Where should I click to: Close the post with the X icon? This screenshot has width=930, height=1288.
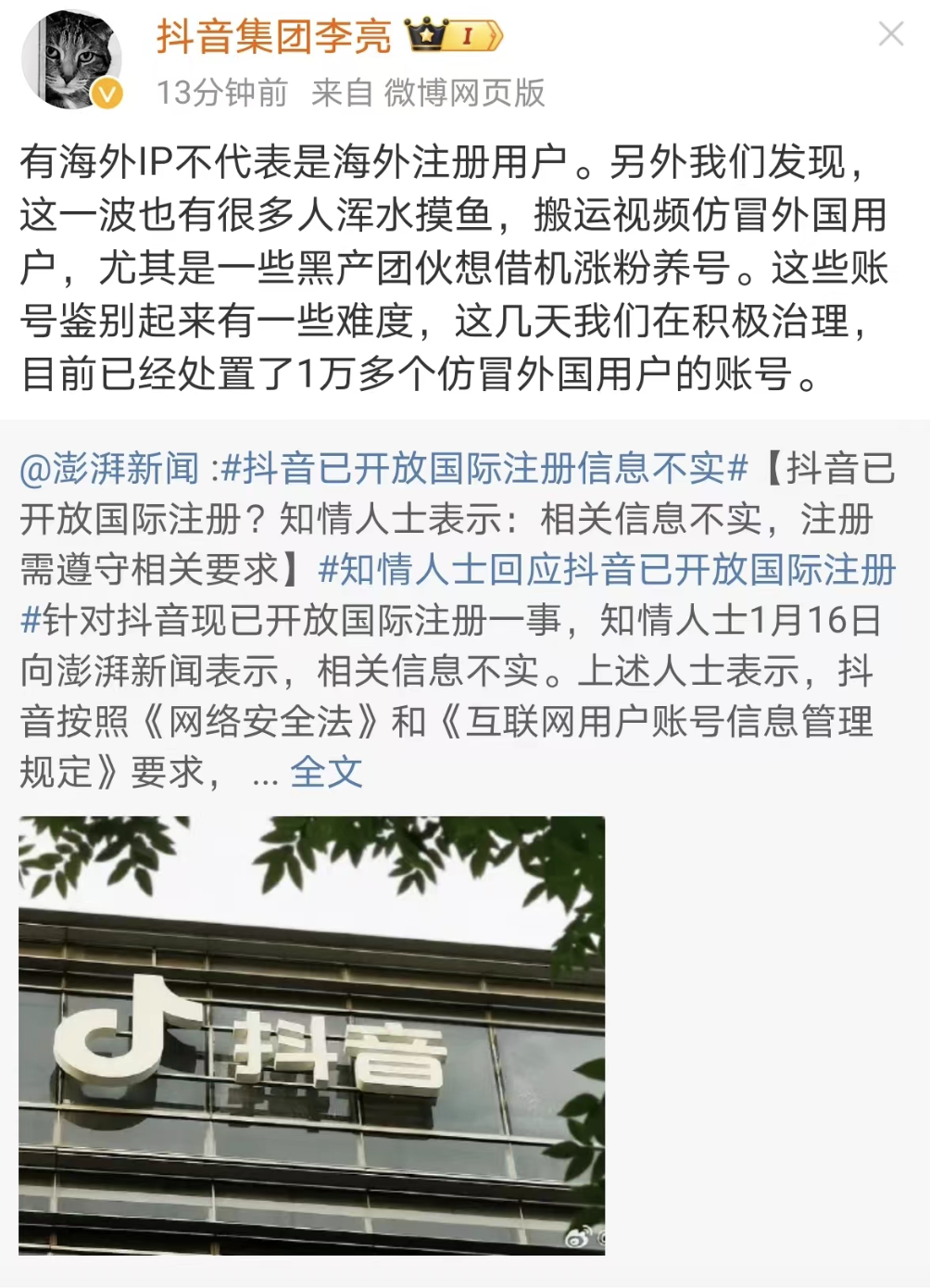coord(890,35)
